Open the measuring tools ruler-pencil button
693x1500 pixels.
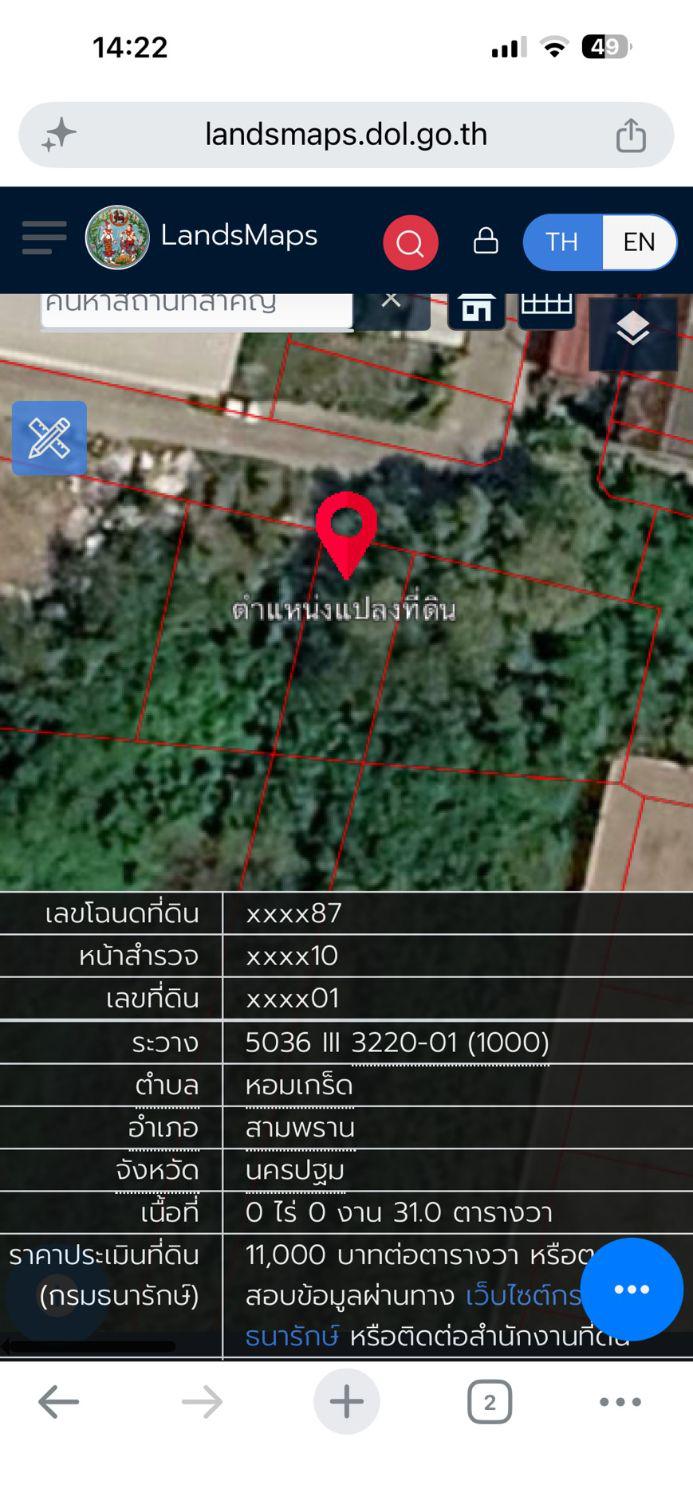click(49, 438)
